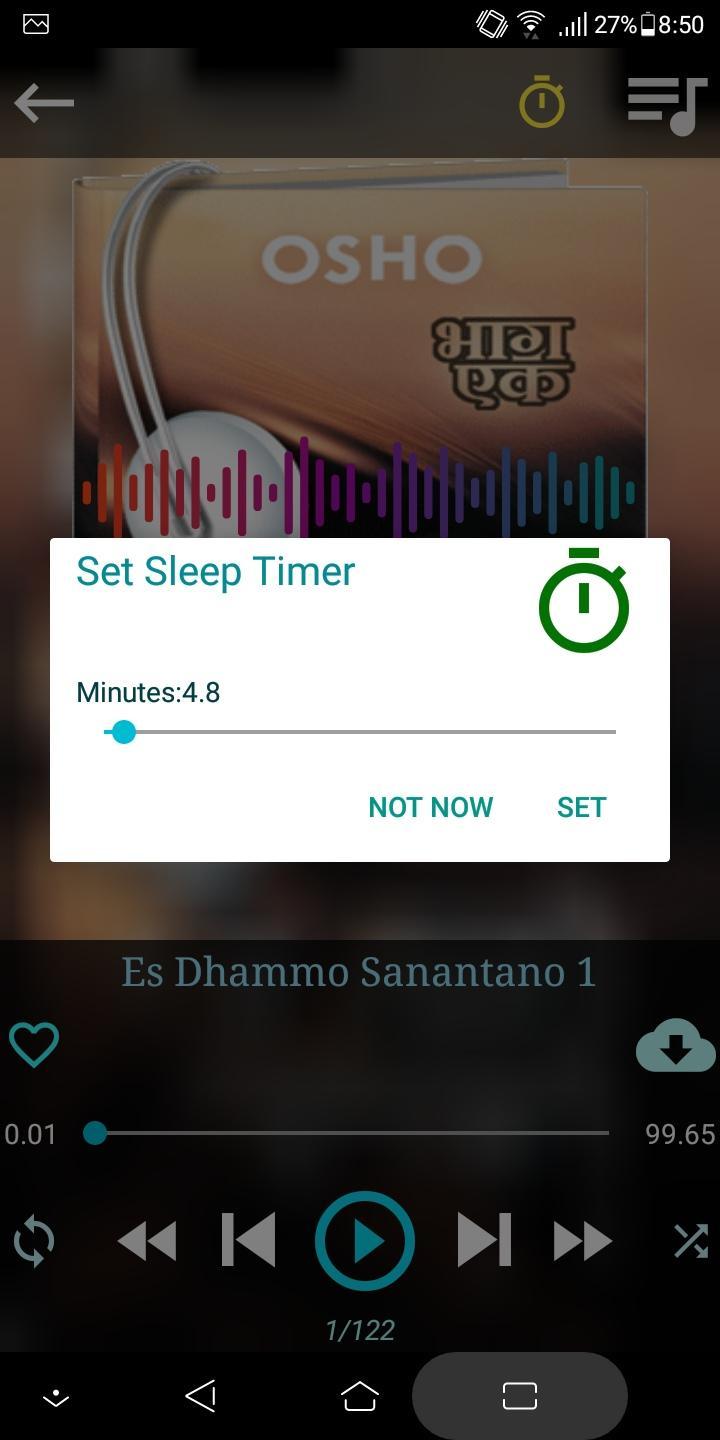This screenshot has height=1440, width=720.
Task: Favorite this track with the heart
Action: pos(34,1045)
